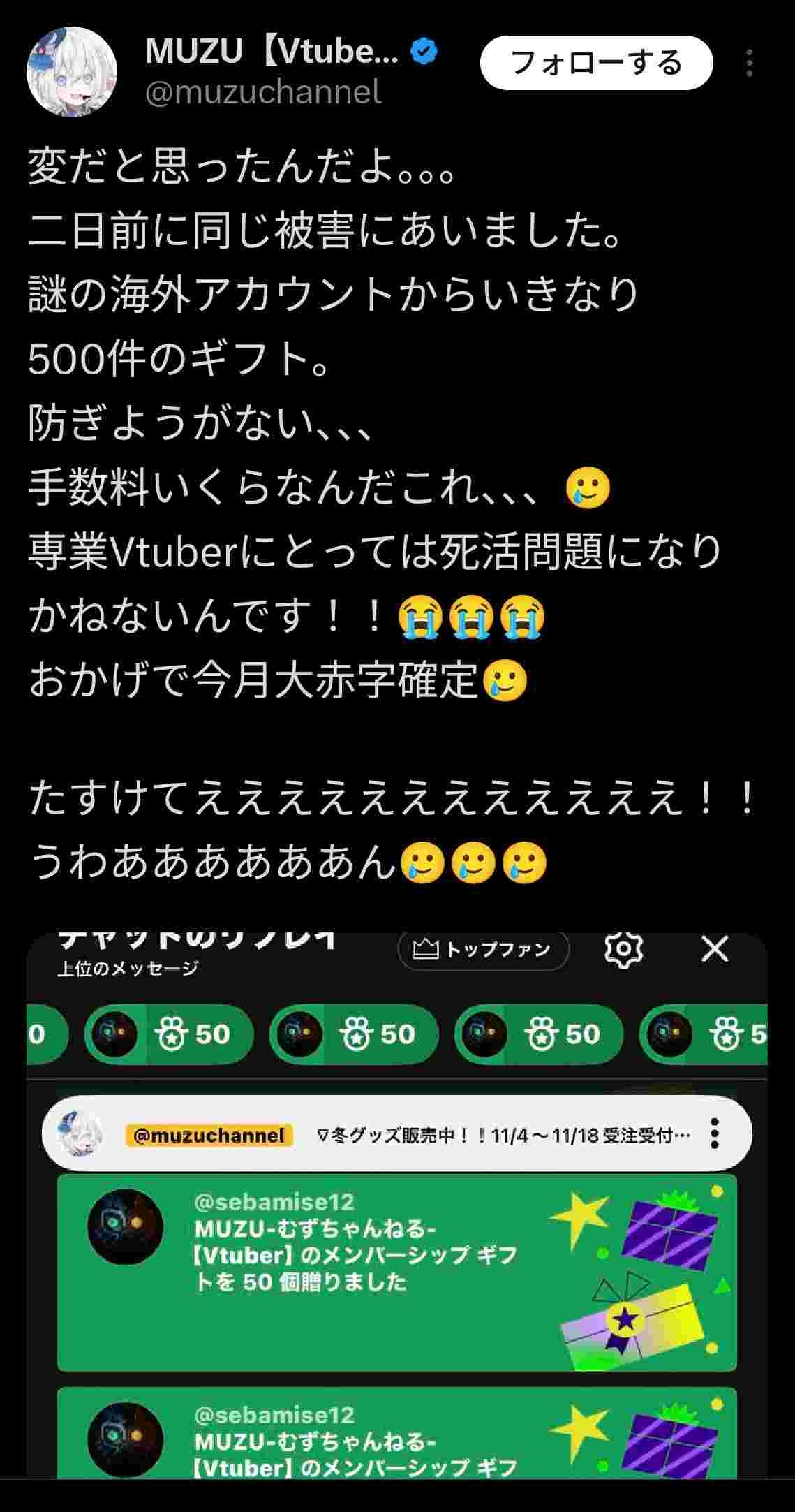Screen dimensions: 795x1512
Task: Visit the @muzuchannel profile via its handle
Action: pyautogui.click(x=263, y=92)
